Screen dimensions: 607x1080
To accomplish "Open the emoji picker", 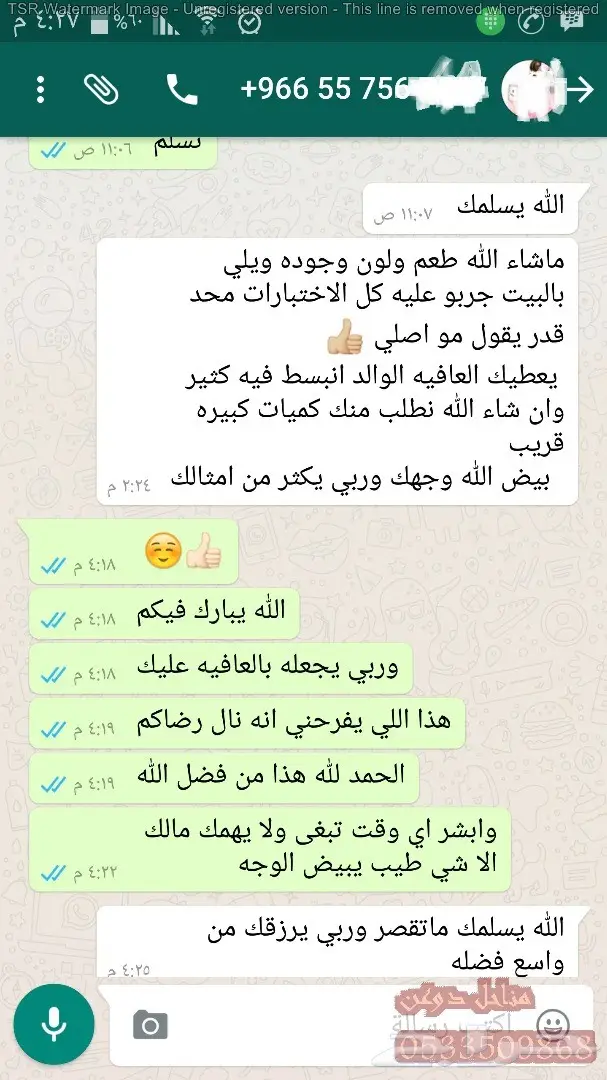I will point(553,1025).
